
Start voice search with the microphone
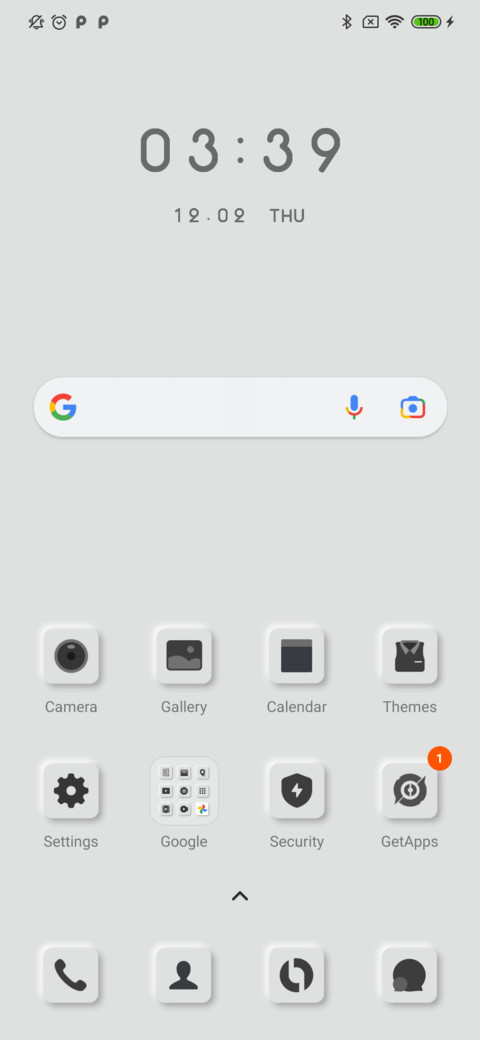(x=354, y=407)
